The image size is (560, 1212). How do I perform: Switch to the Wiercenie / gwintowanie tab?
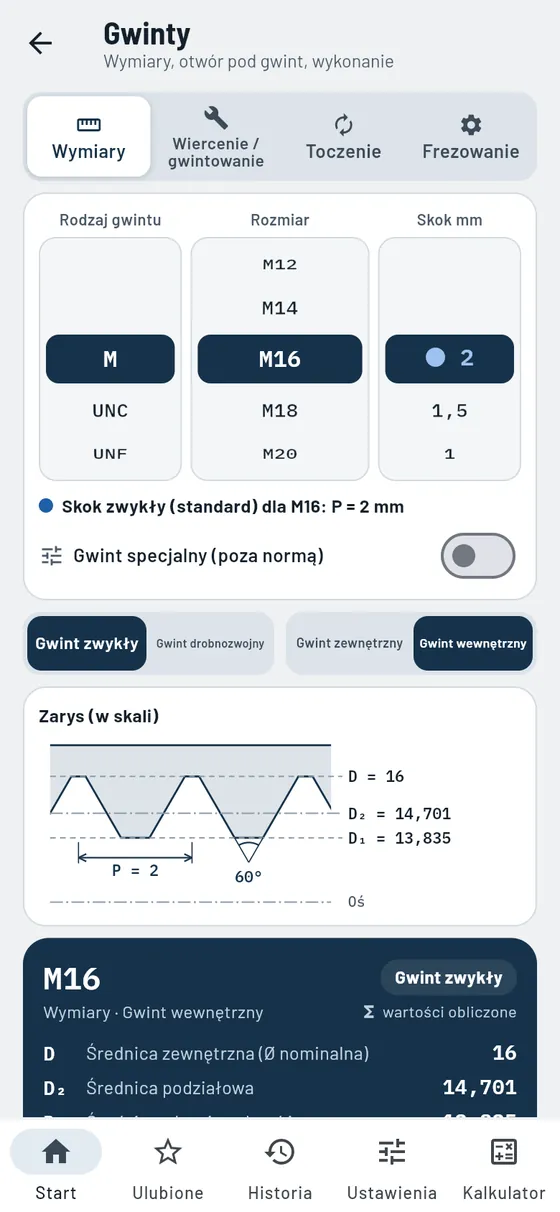tap(216, 137)
